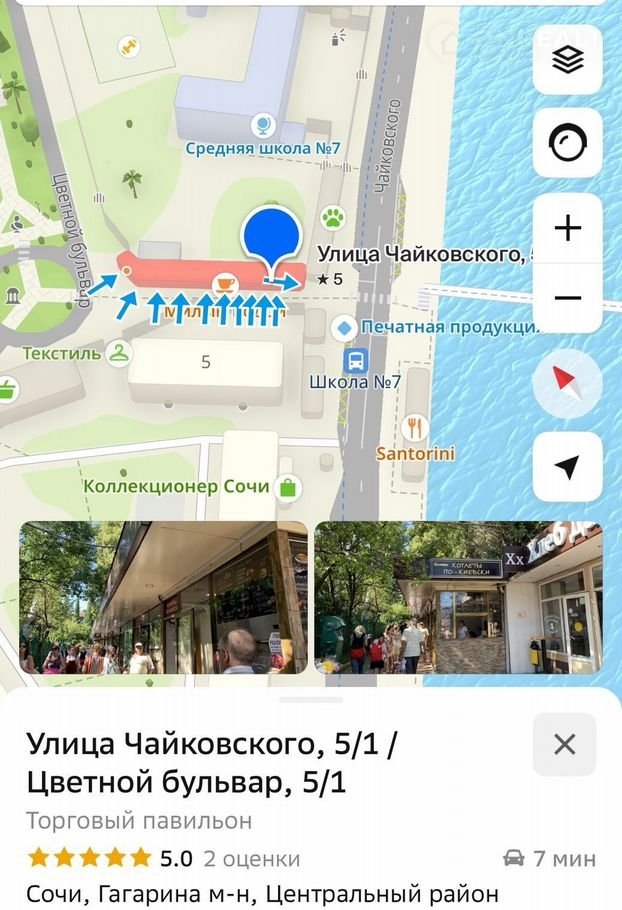This screenshot has height=910, width=622.
Task: Open the covered pavilion walkway photo
Action: (x=163, y=598)
